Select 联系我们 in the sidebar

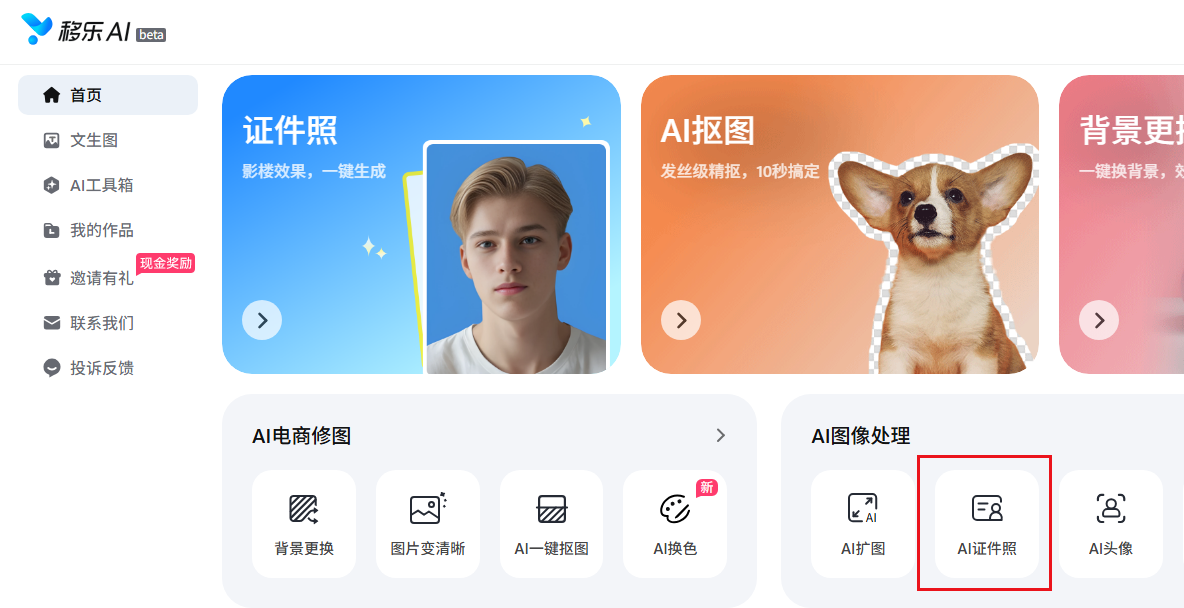tap(100, 323)
